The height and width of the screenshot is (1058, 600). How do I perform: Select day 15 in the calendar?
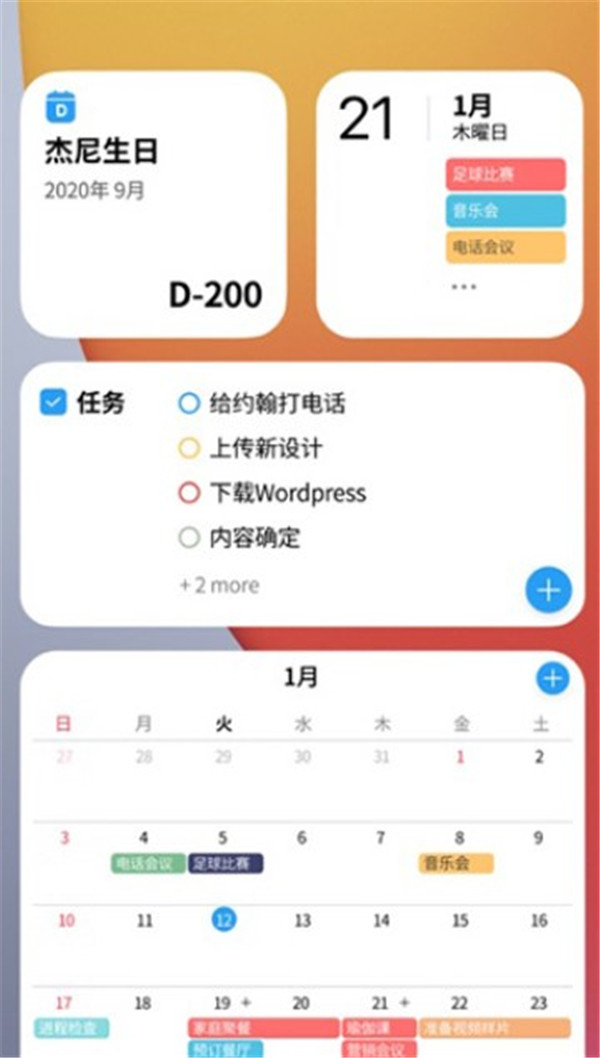460,920
